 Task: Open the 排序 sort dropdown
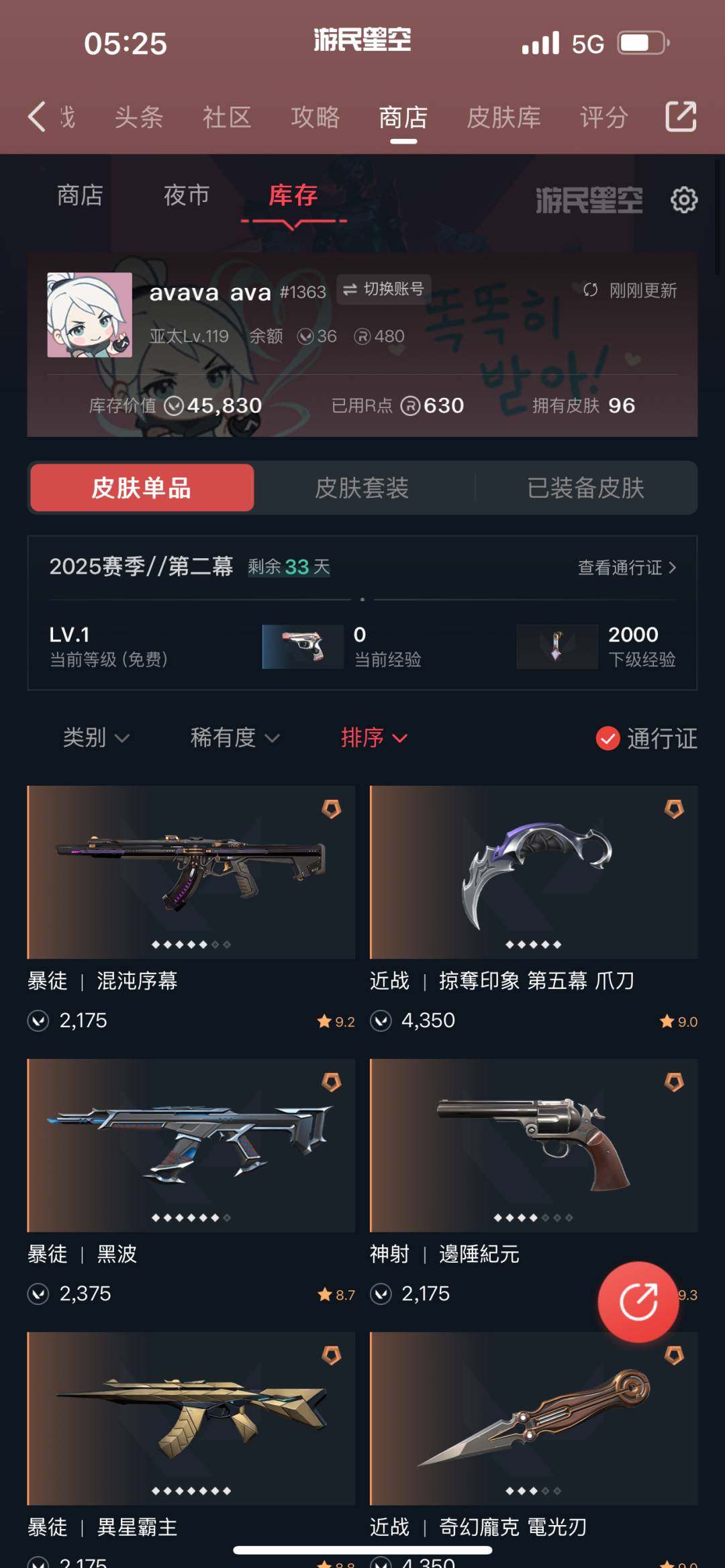coord(374,738)
